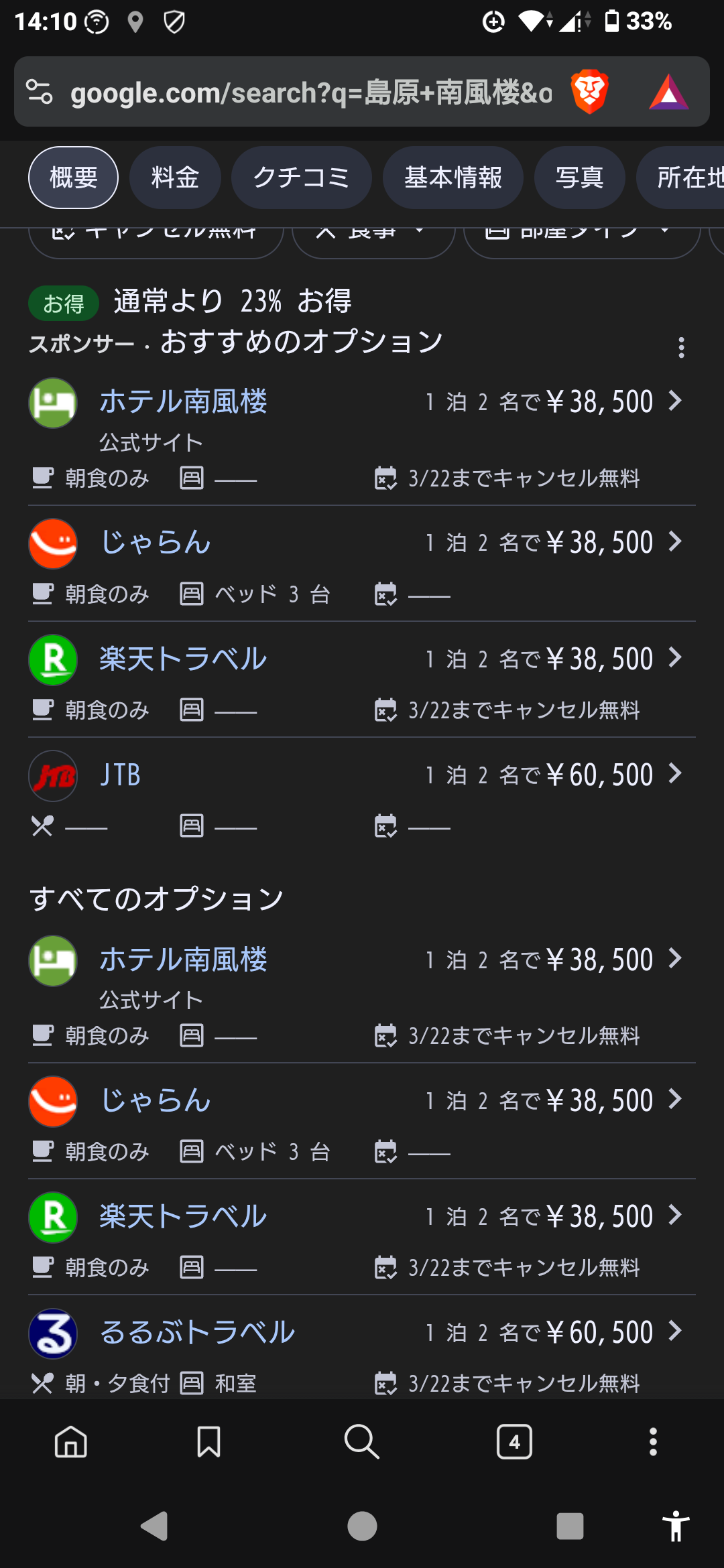Screen dimensions: 724x1568
Task: Open the Brave Shields lion icon
Action: point(589,92)
